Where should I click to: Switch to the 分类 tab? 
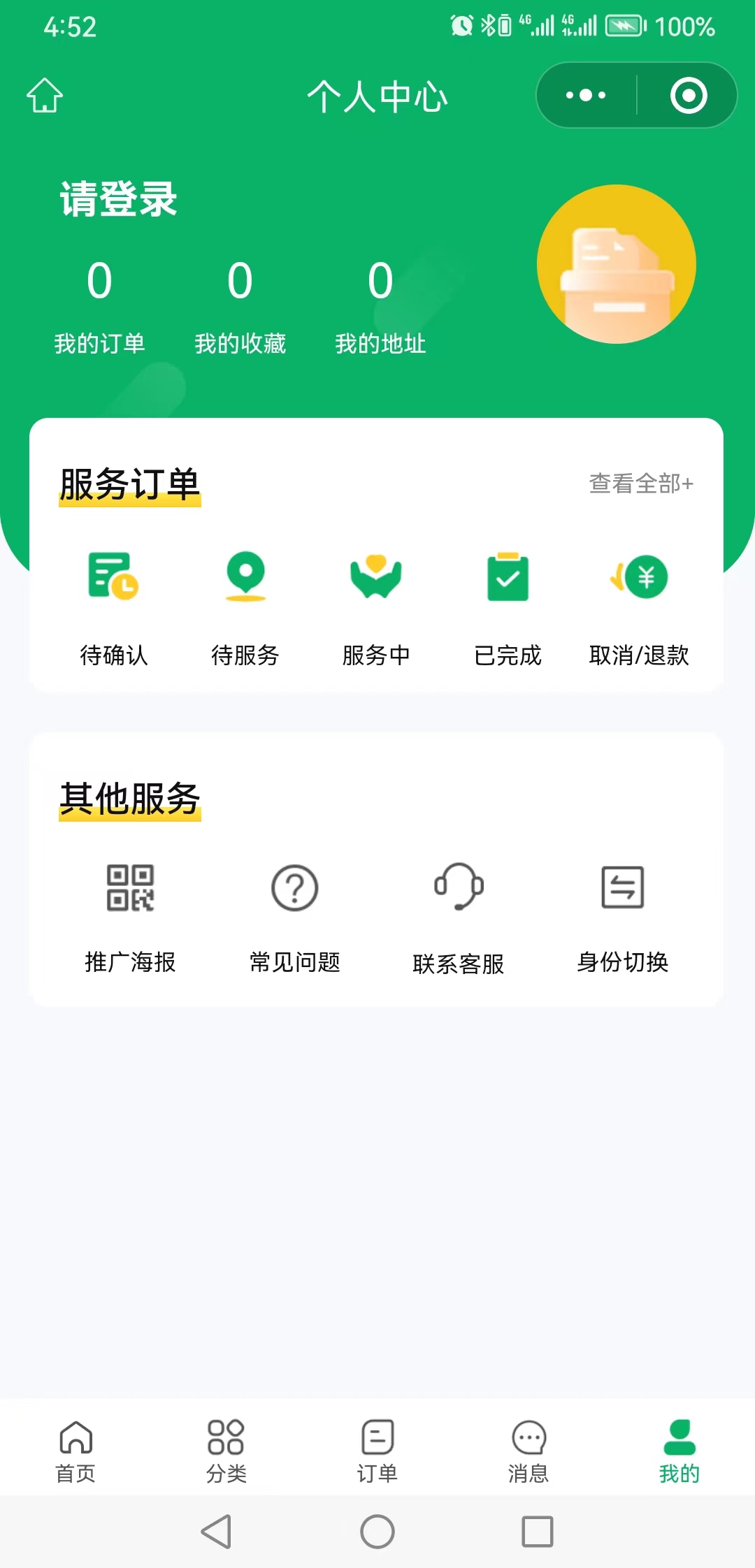[226, 1451]
